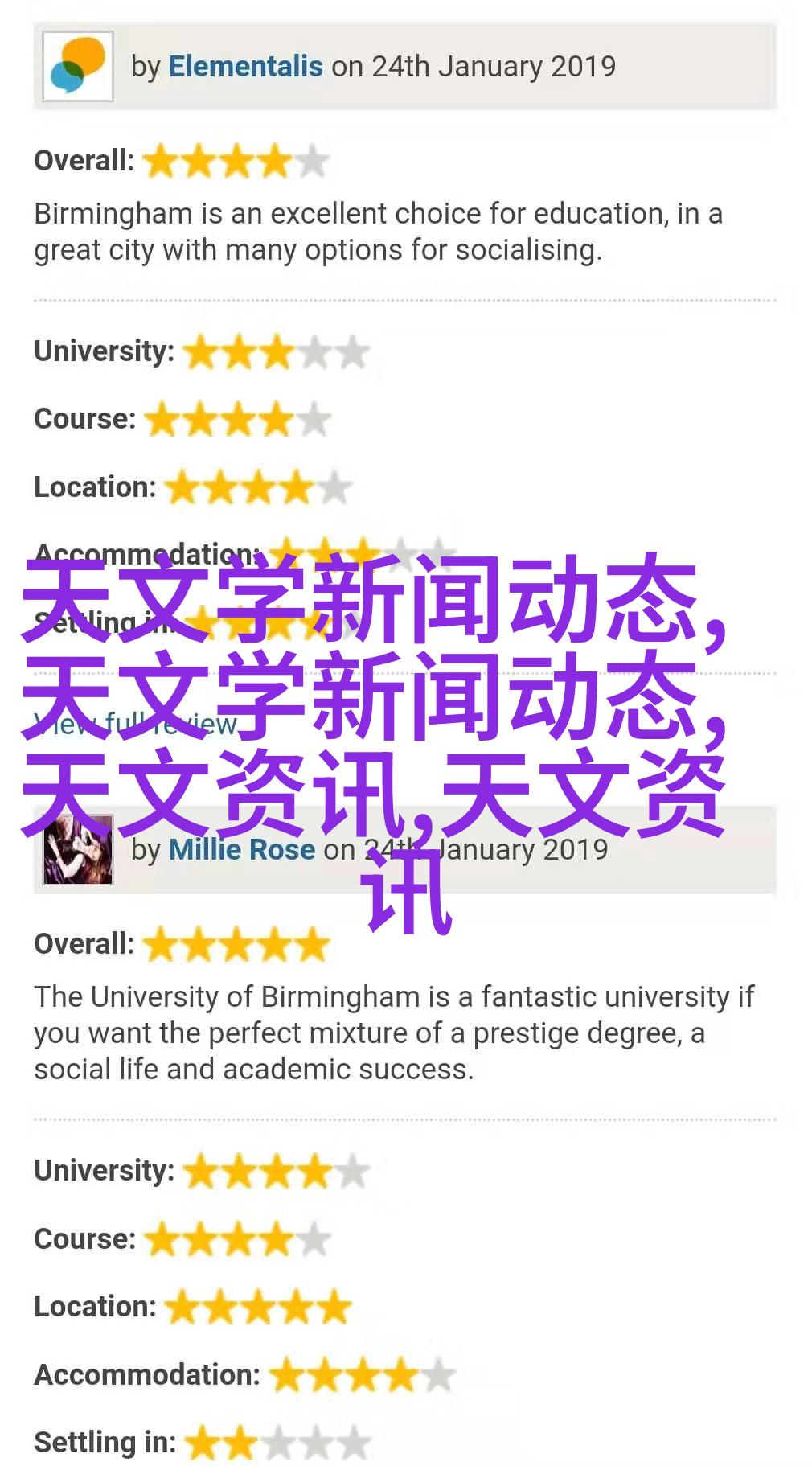Tap Elementalis avatar image
This screenshot has height=1466, width=812.
[78, 66]
